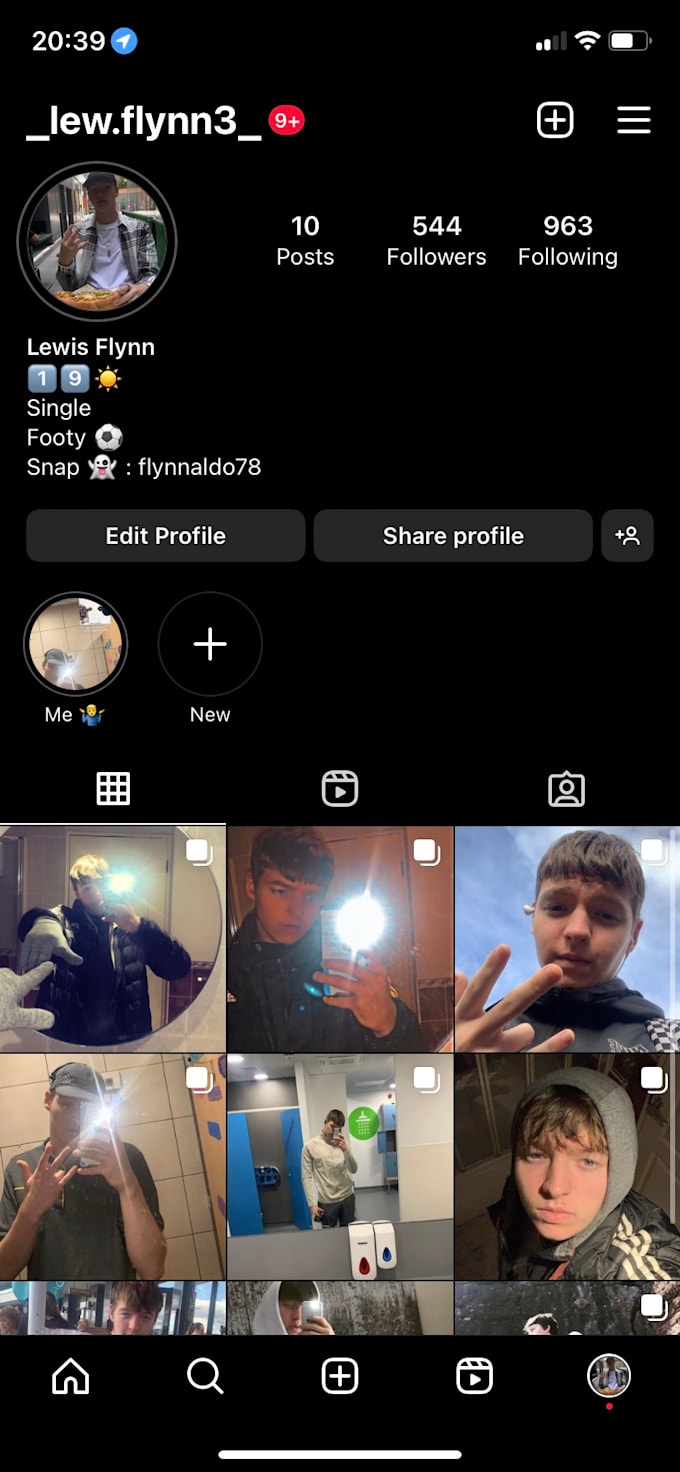The width and height of the screenshot is (680, 1472).
Task: Open the discover people icon button
Action: 628,536
